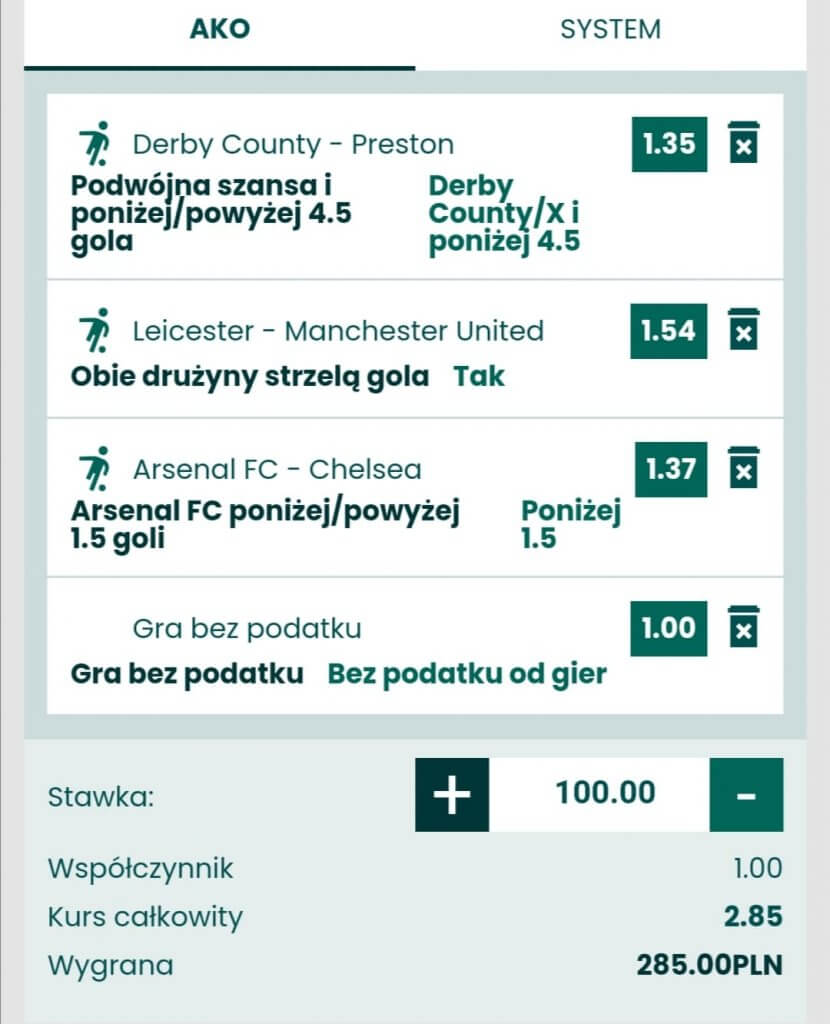Decrease the stake with the minus button
The height and width of the screenshot is (1024, 830).
[746, 795]
